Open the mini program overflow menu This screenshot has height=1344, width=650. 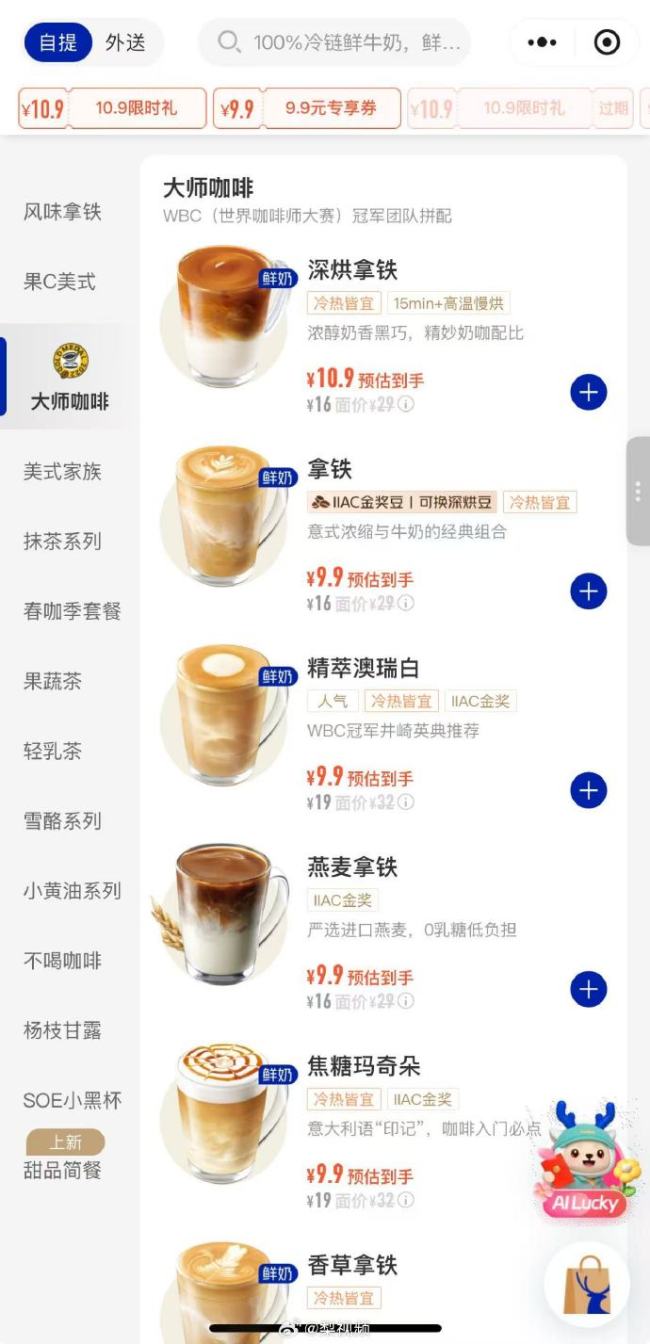[x=541, y=43]
